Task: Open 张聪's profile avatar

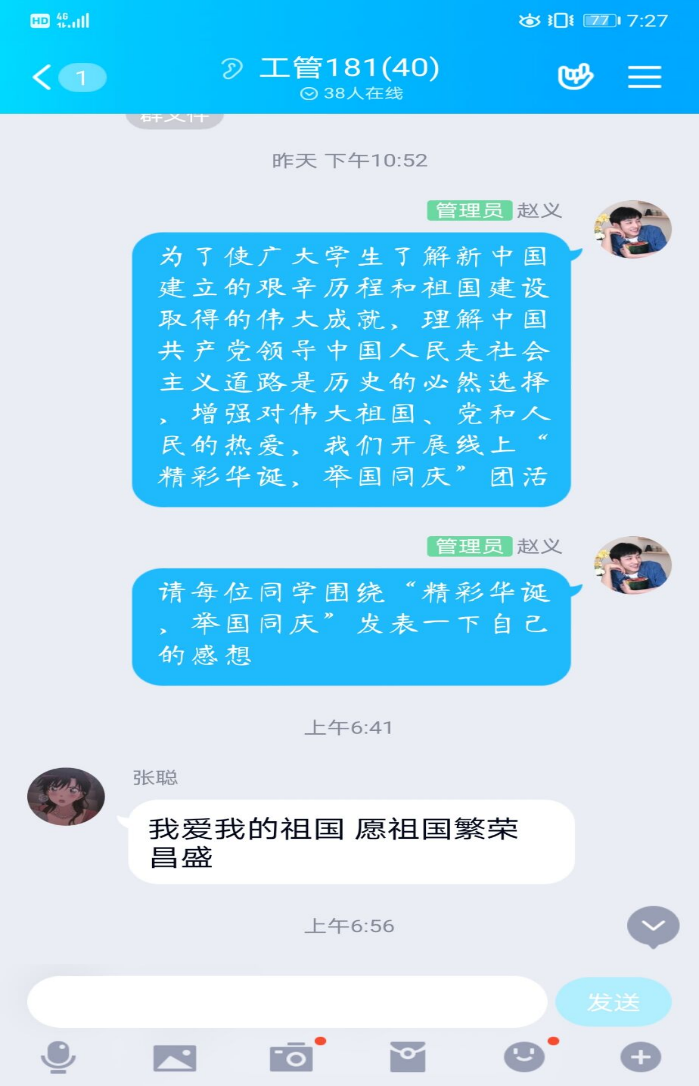Action: coord(66,796)
